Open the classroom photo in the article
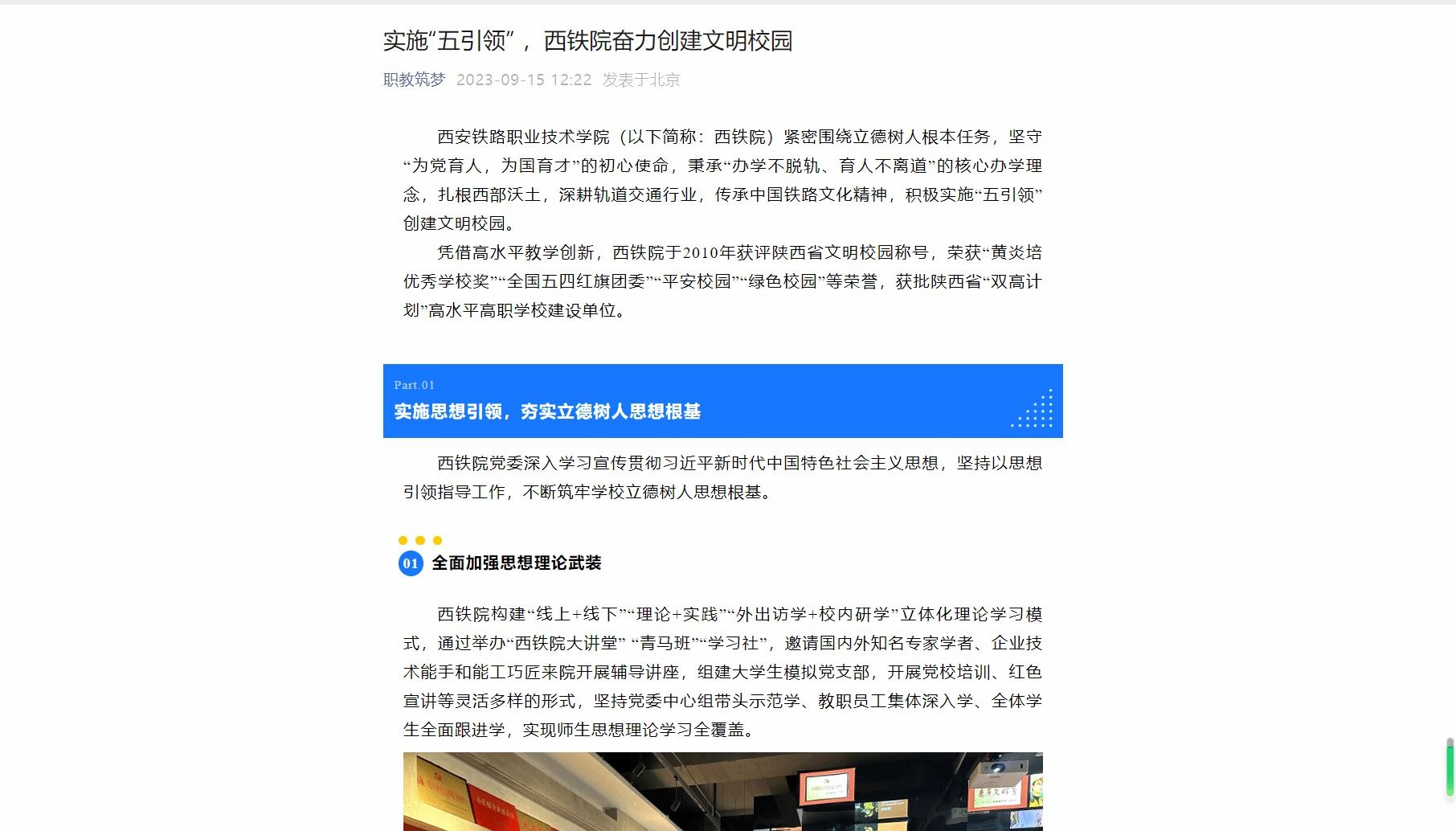 coord(722,791)
